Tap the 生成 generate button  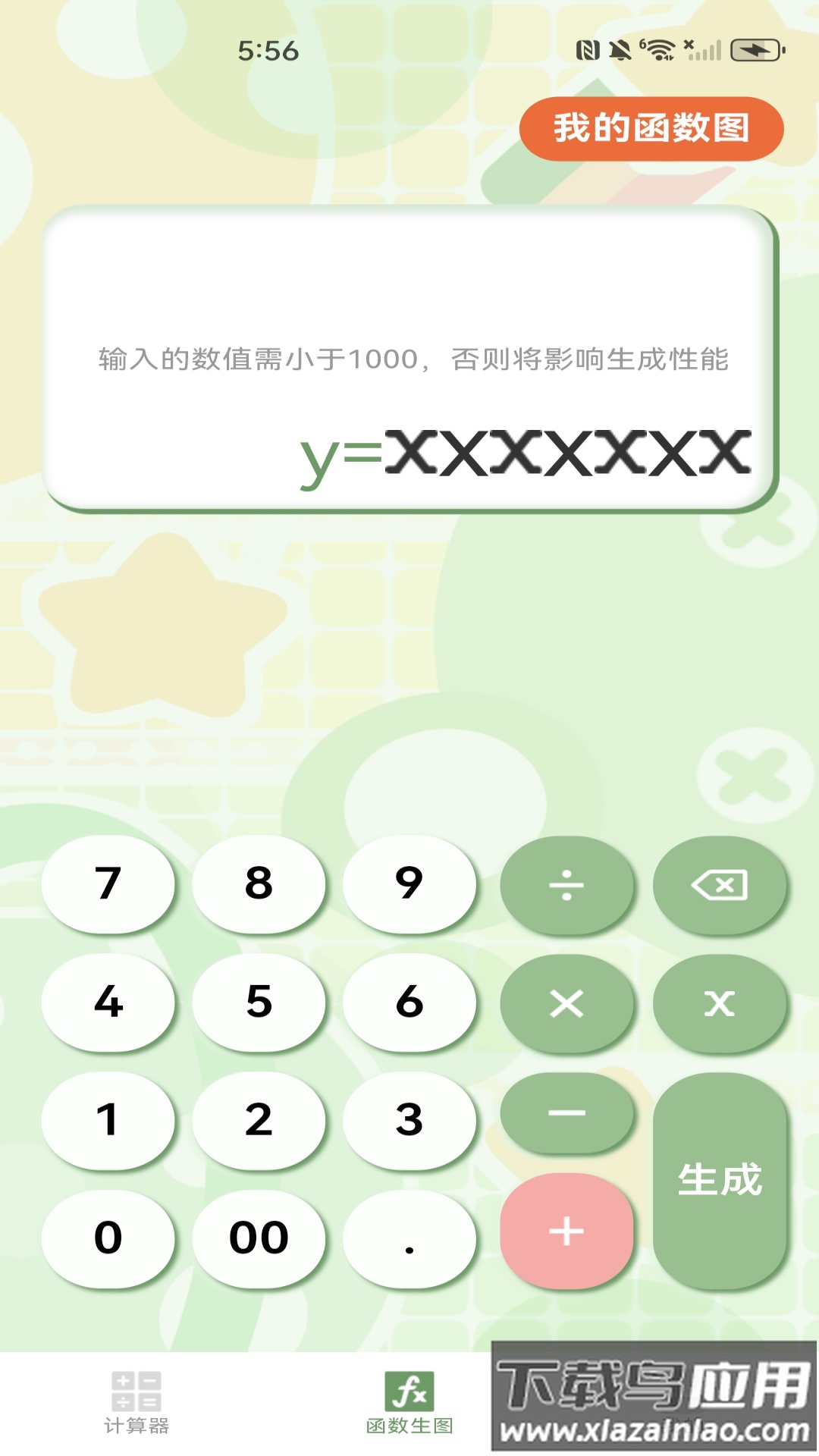[x=719, y=1179]
